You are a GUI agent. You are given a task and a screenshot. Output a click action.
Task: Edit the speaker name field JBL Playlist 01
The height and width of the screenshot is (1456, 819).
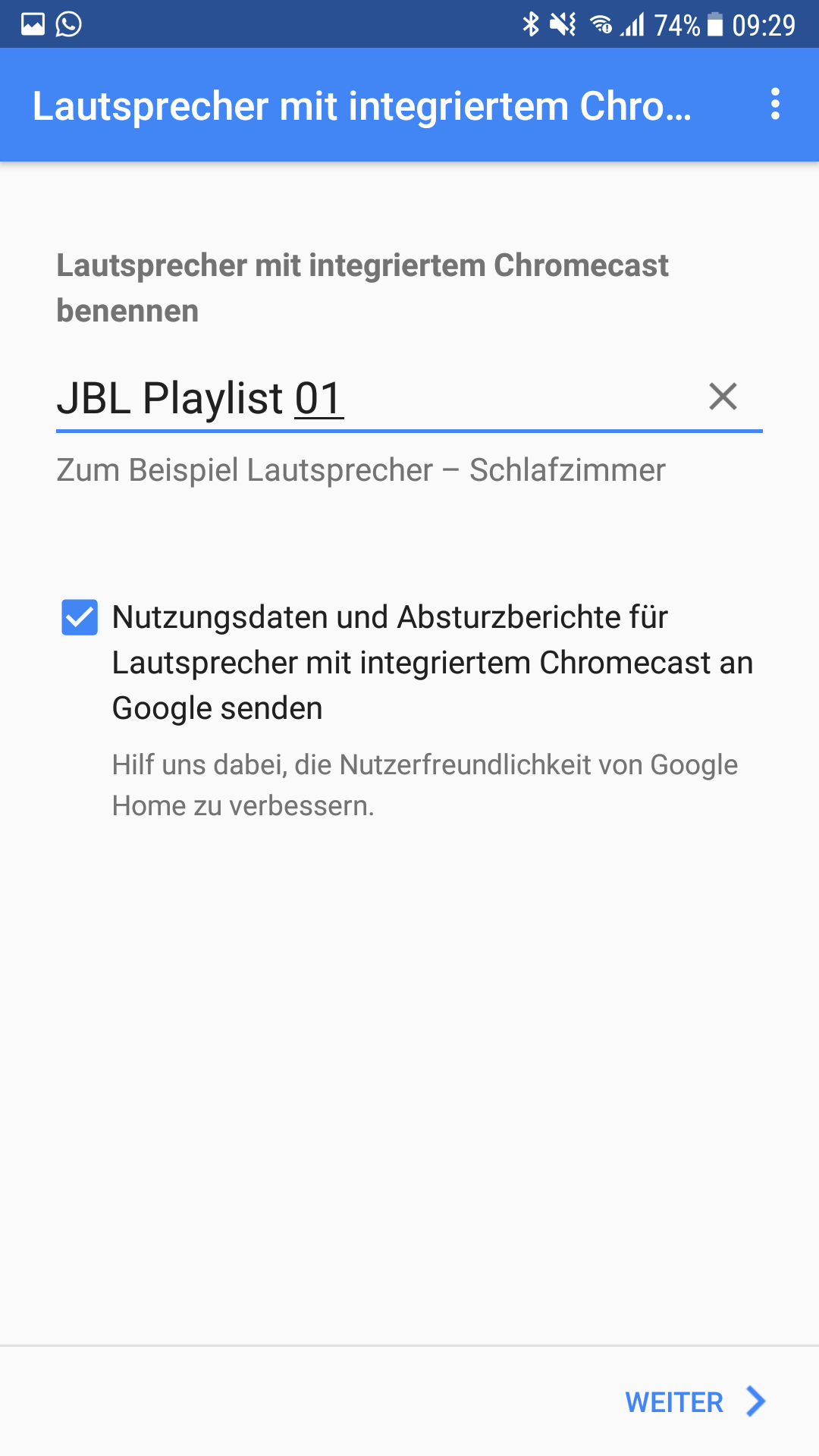[x=372, y=399]
